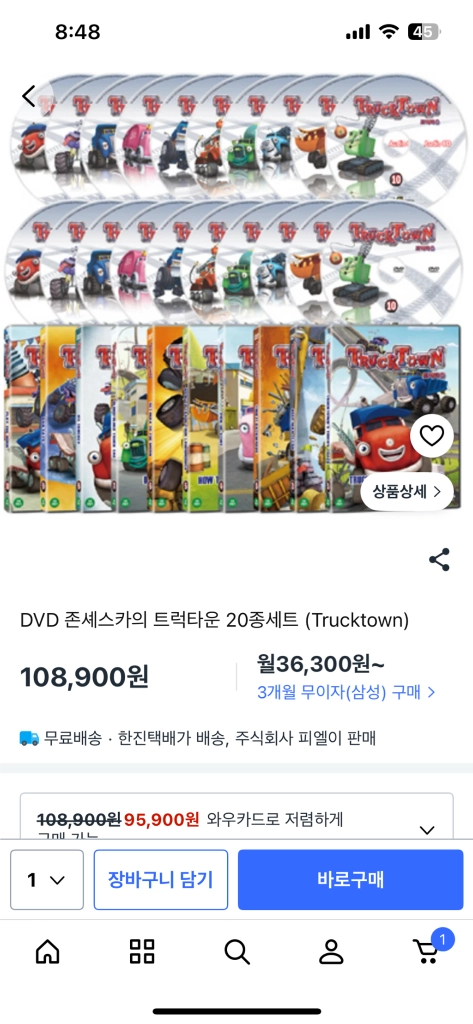The height and width of the screenshot is (1024, 473).
Task: Go back using the top-left arrow
Action: pyautogui.click(x=29, y=96)
